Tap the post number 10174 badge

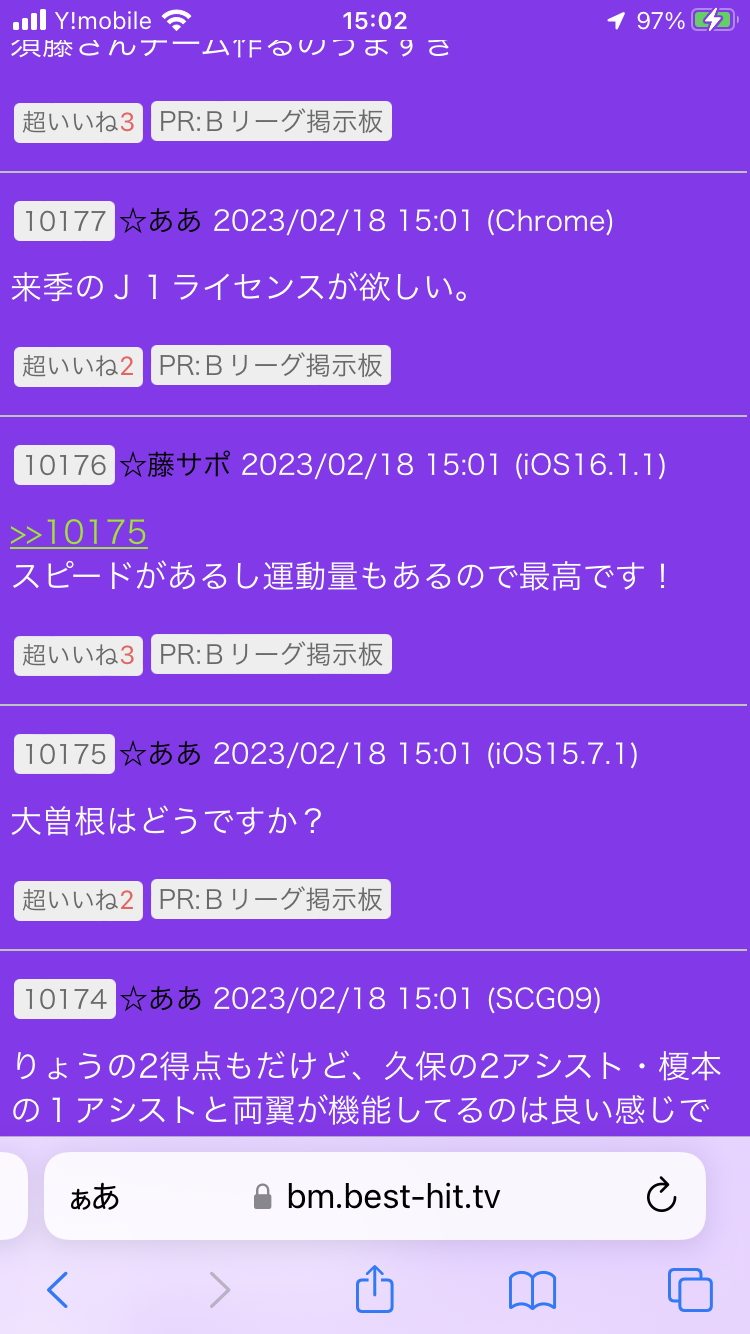[x=65, y=998]
